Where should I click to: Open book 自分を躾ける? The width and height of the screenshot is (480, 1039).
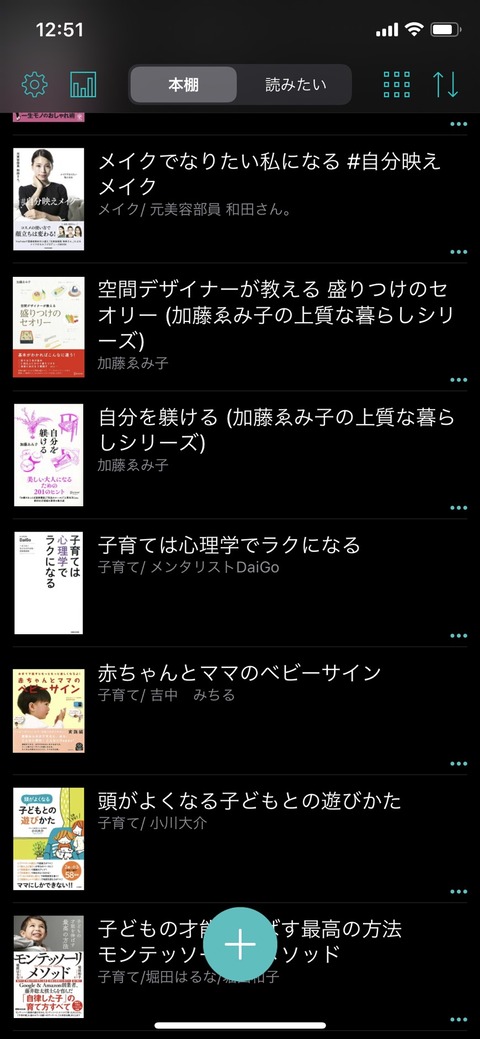240,455
